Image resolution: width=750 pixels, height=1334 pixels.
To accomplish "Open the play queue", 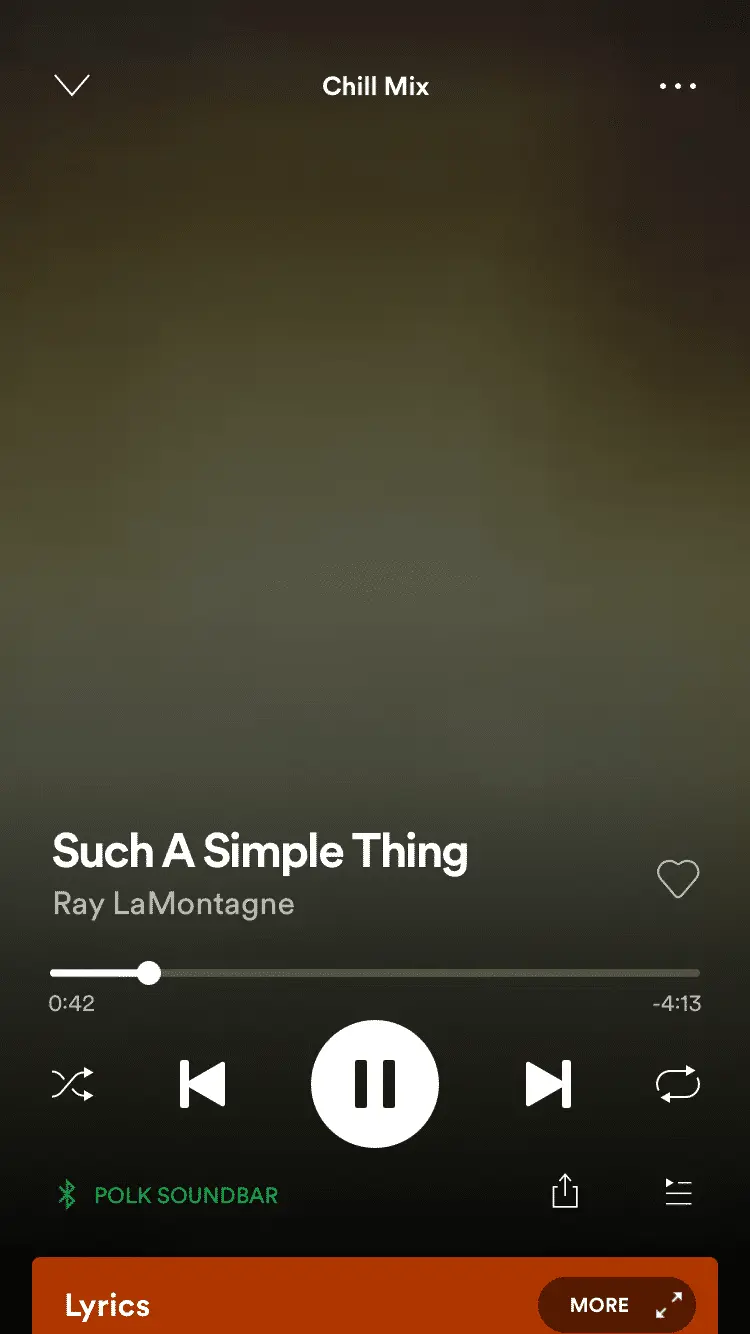I will (678, 1192).
